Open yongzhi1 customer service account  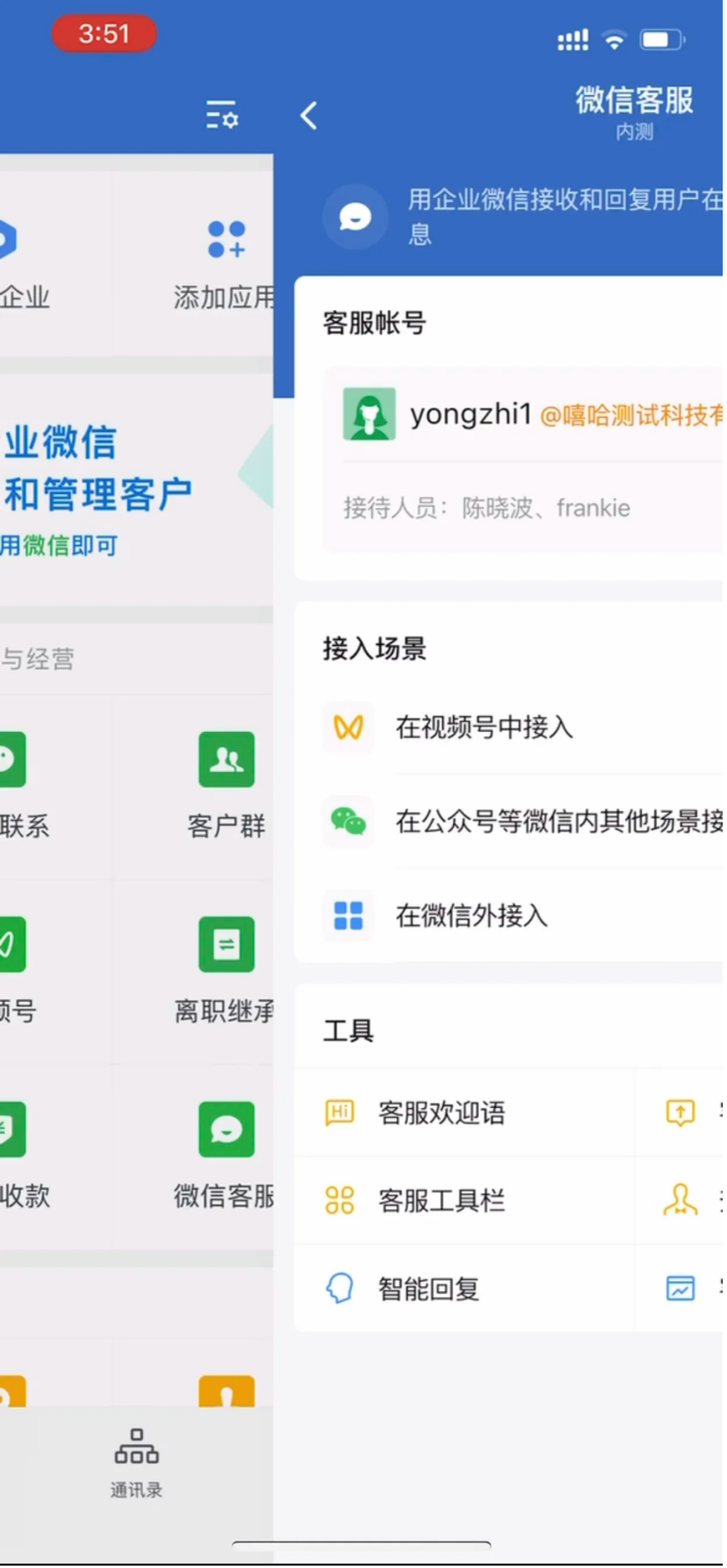[x=522, y=416]
